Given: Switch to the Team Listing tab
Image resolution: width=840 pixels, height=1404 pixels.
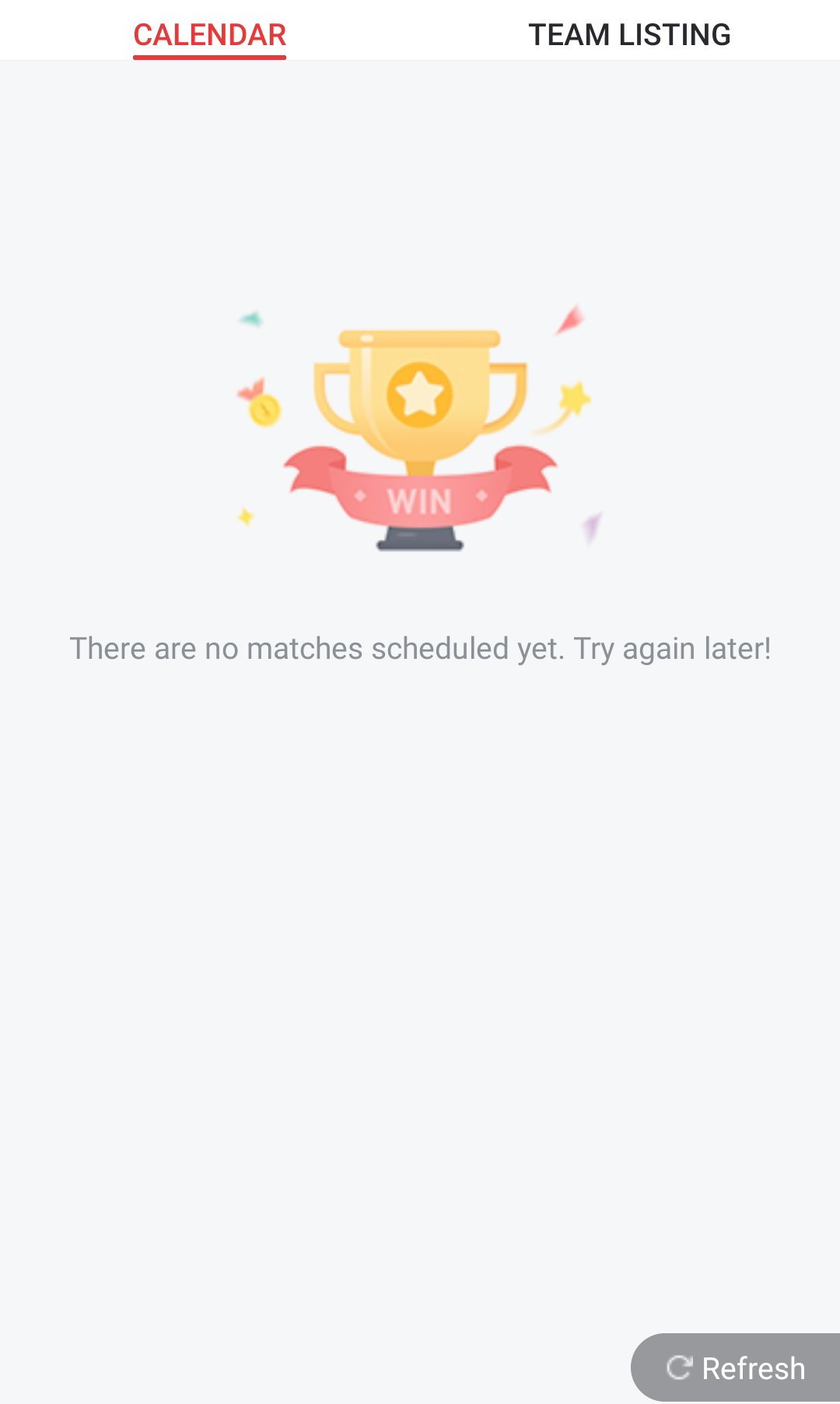Looking at the screenshot, I should (629, 34).
